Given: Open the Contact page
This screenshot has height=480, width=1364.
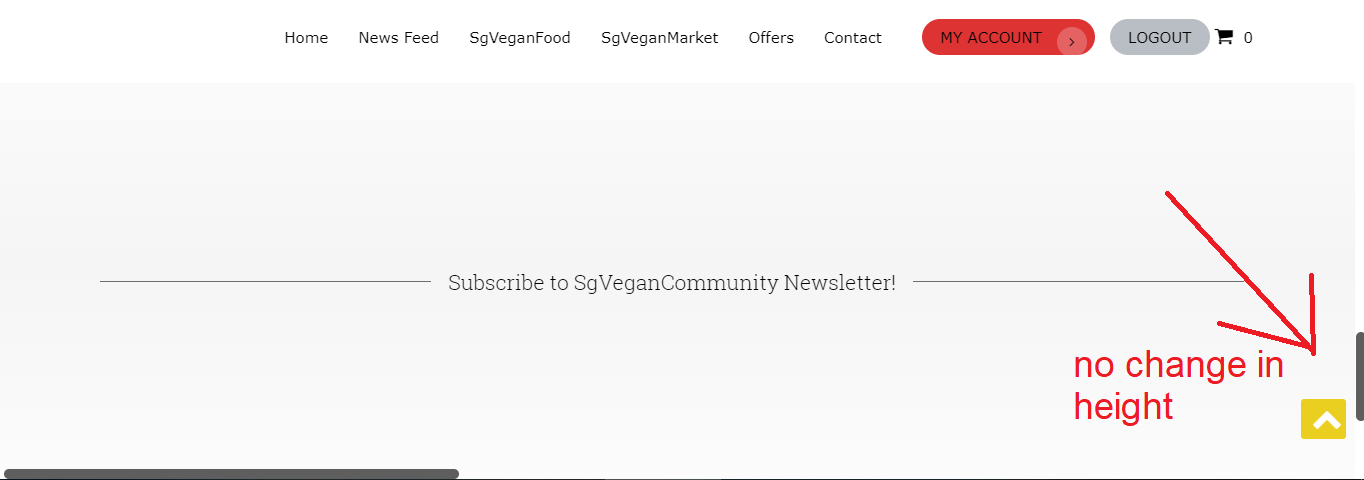Looking at the screenshot, I should 852,38.
